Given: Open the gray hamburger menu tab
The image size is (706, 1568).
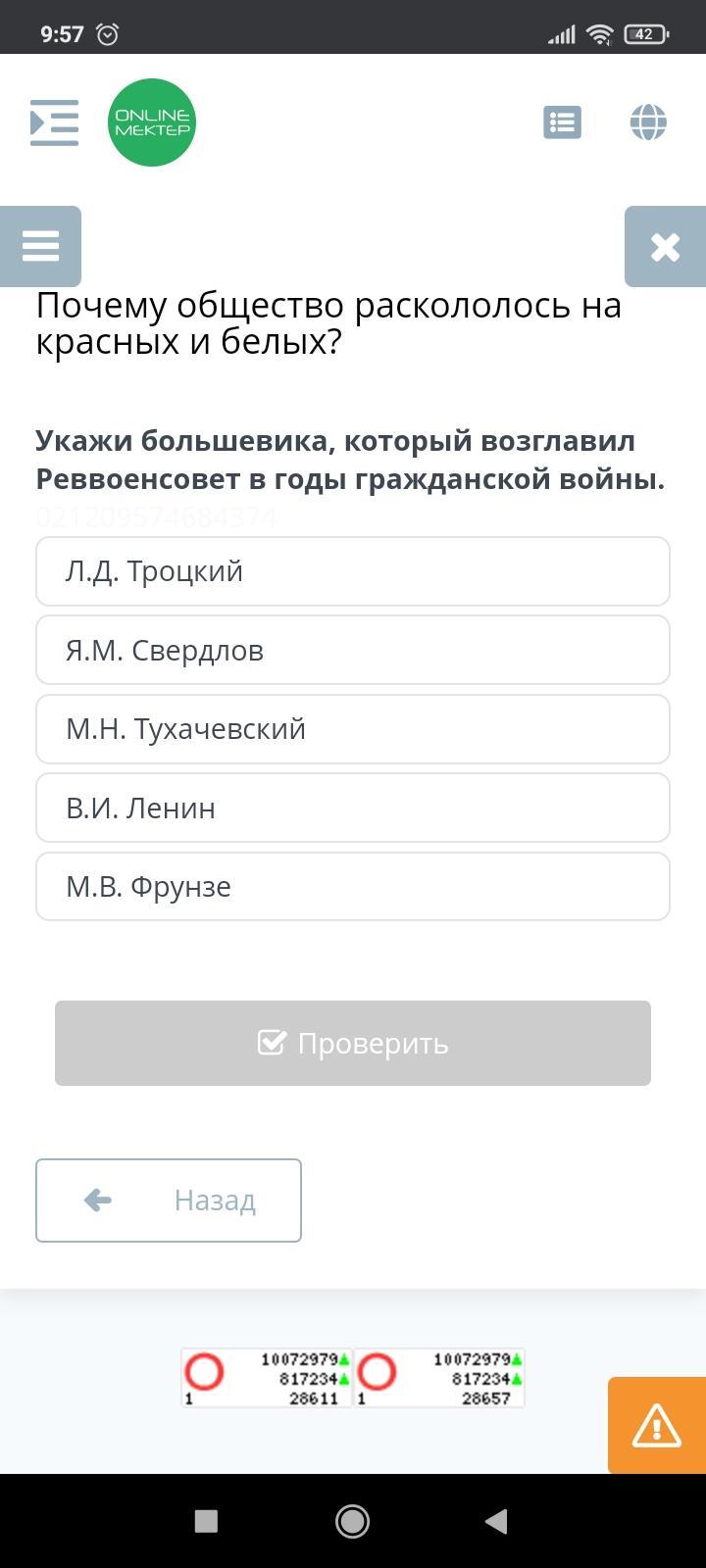Looking at the screenshot, I should (40, 246).
